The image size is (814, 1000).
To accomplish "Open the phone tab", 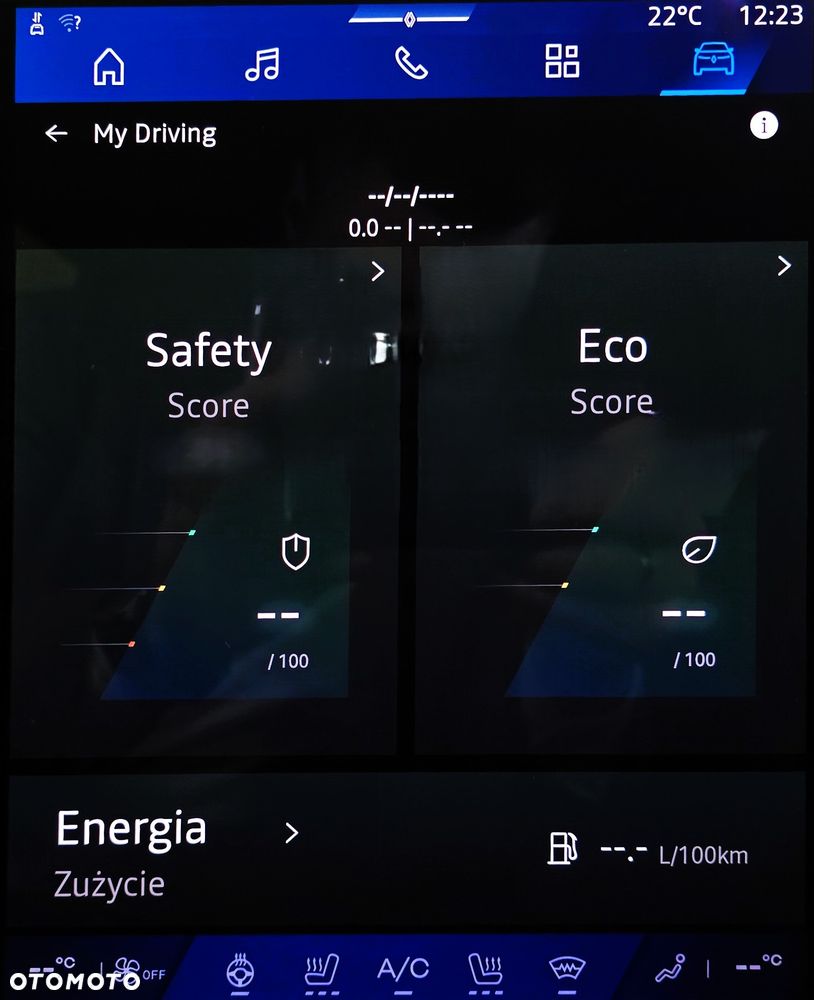I will pos(411,63).
